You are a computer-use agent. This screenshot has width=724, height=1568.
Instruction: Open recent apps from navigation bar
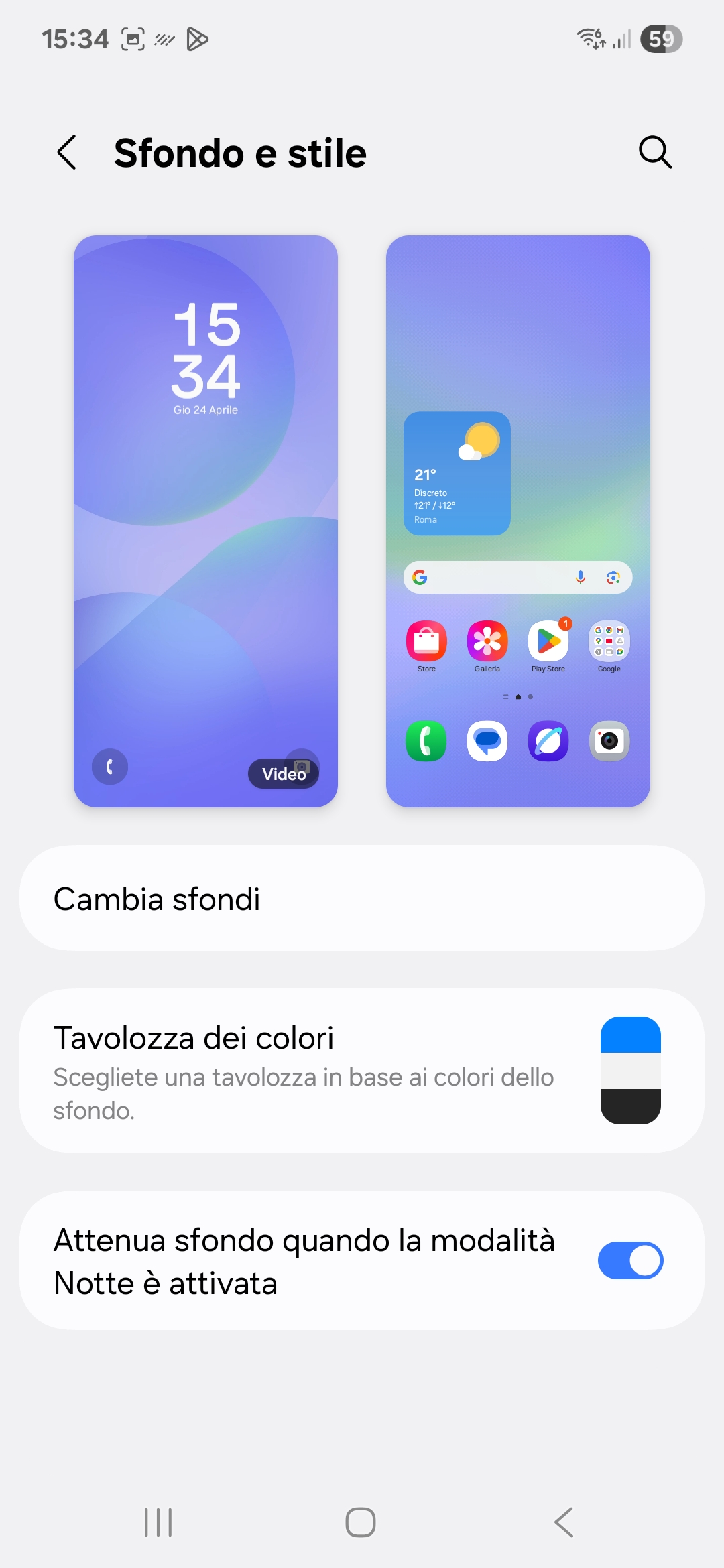[158, 1522]
